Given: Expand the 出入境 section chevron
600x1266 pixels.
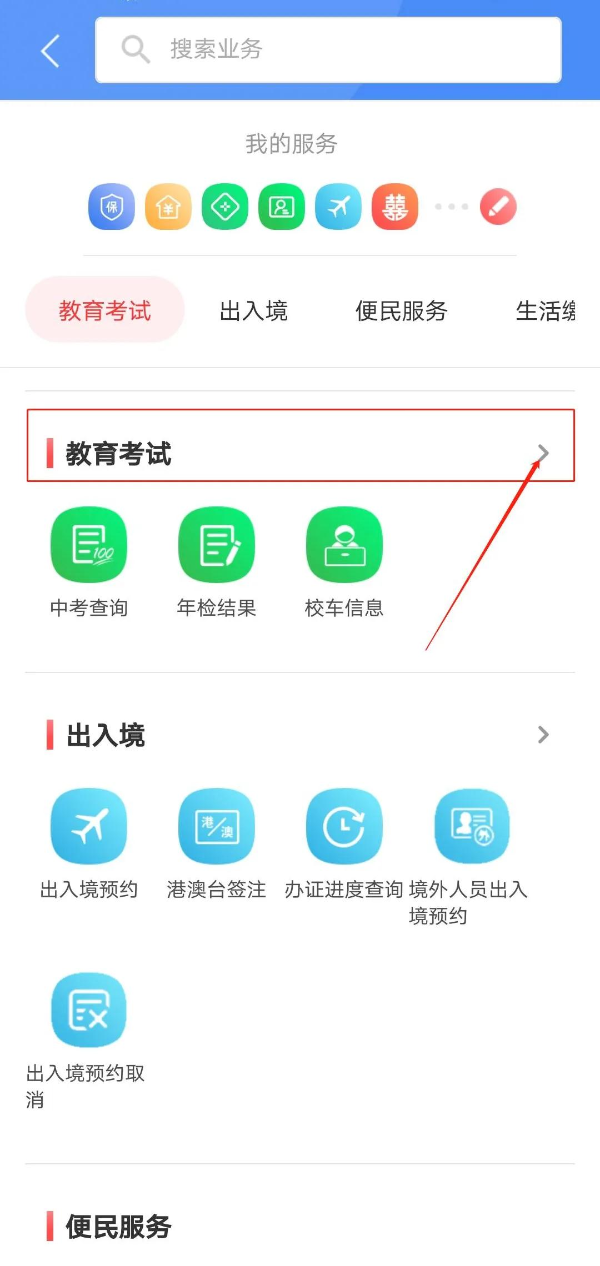Looking at the screenshot, I should 543,735.
